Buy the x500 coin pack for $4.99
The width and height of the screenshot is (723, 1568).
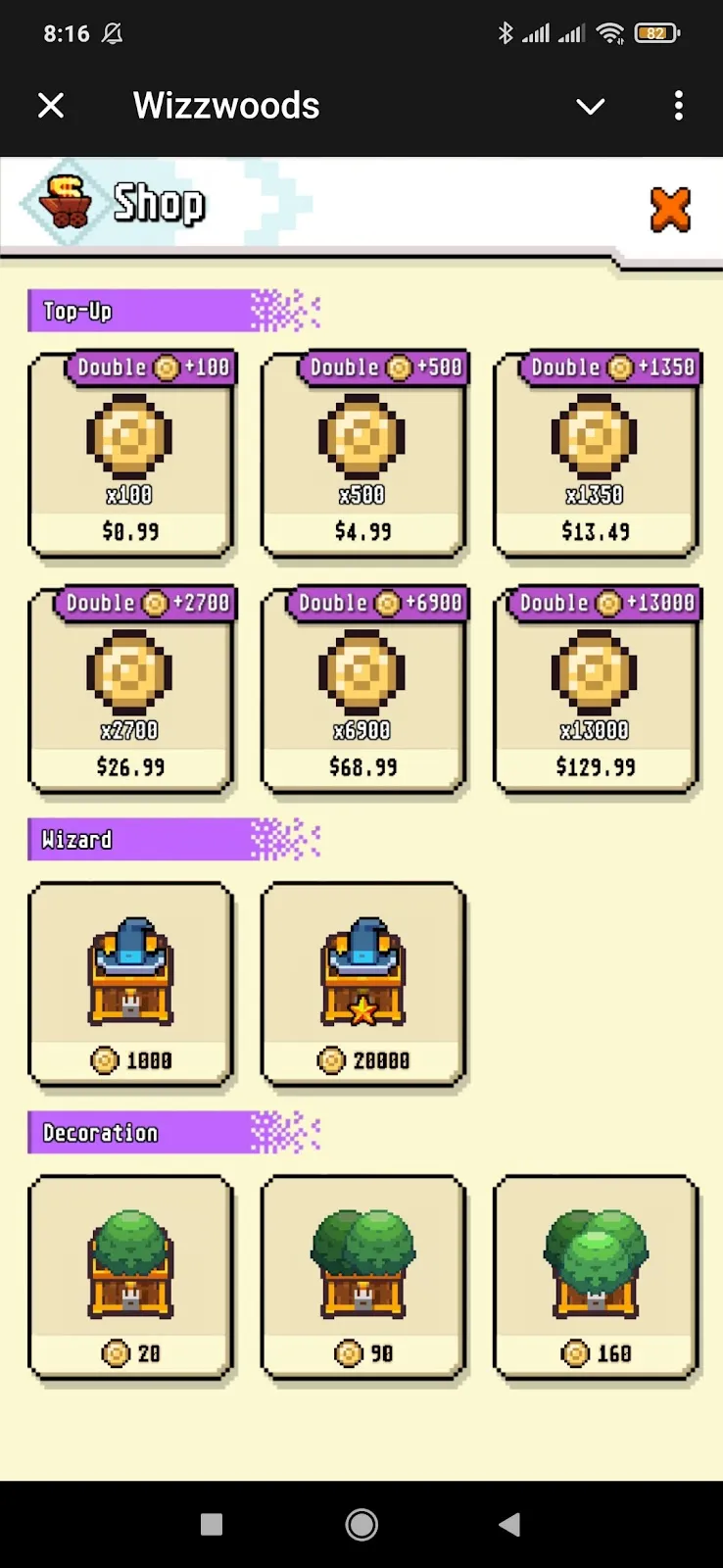pos(363,456)
